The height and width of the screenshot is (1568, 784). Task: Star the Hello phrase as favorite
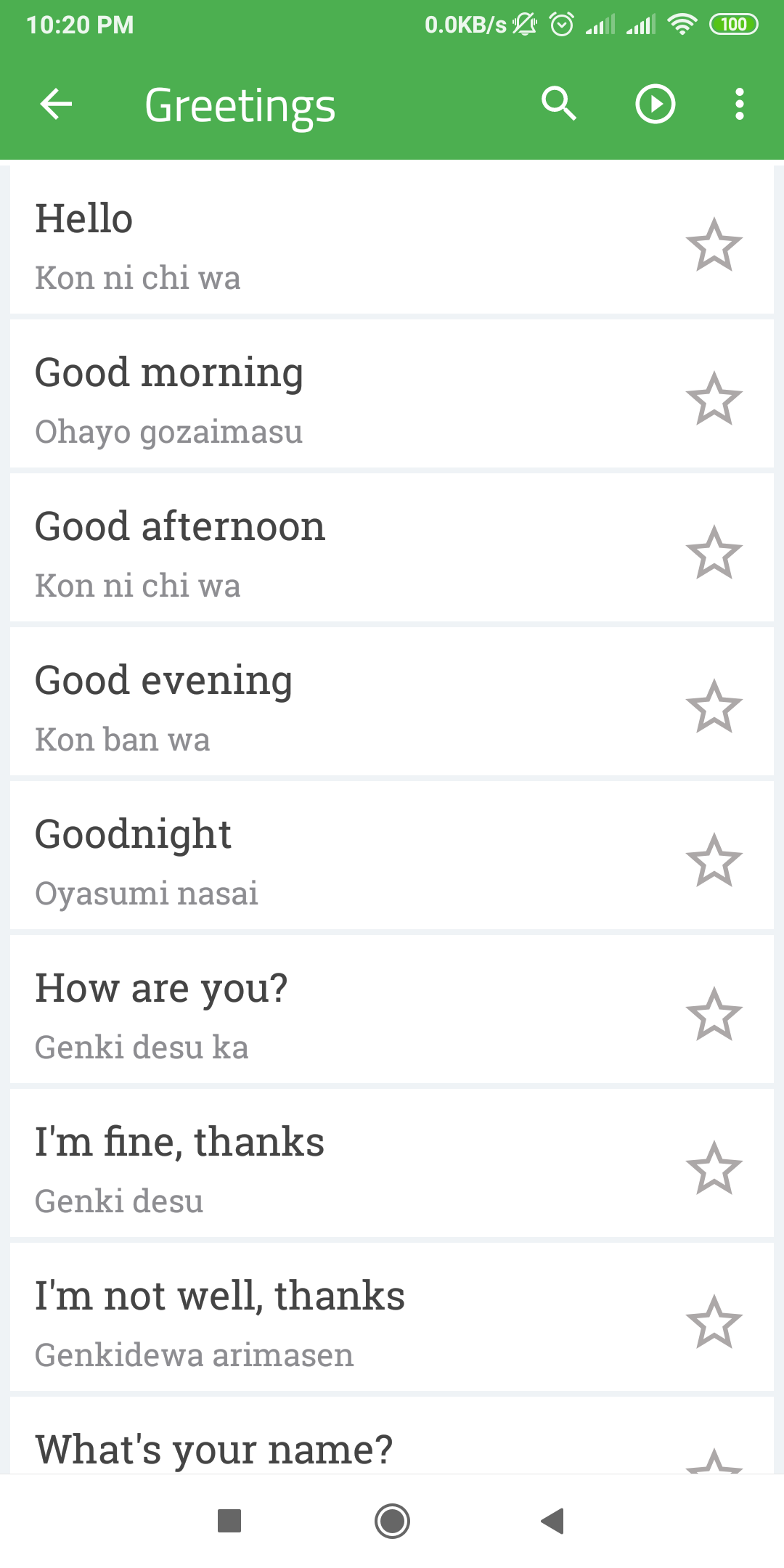(714, 245)
